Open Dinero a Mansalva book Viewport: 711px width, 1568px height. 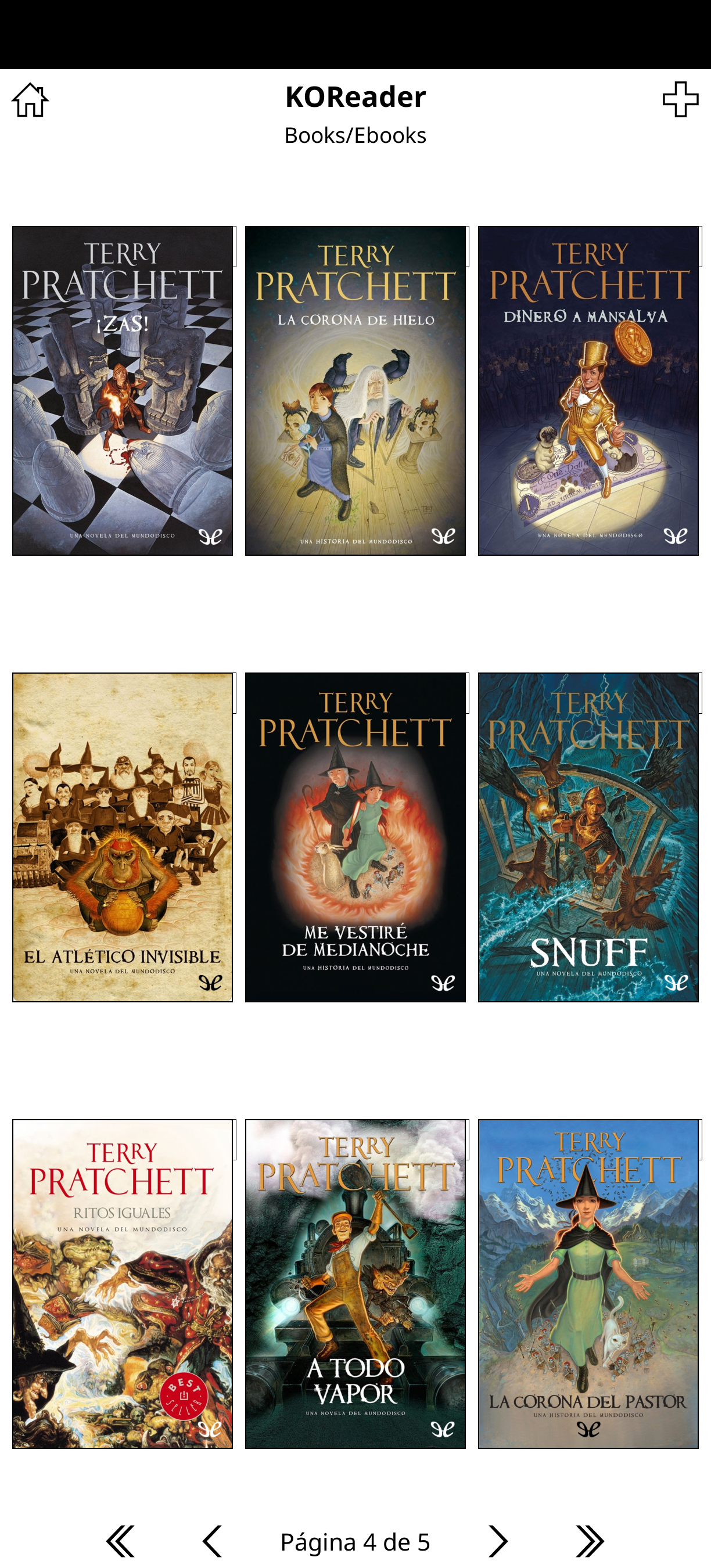click(x=587, y=391)
